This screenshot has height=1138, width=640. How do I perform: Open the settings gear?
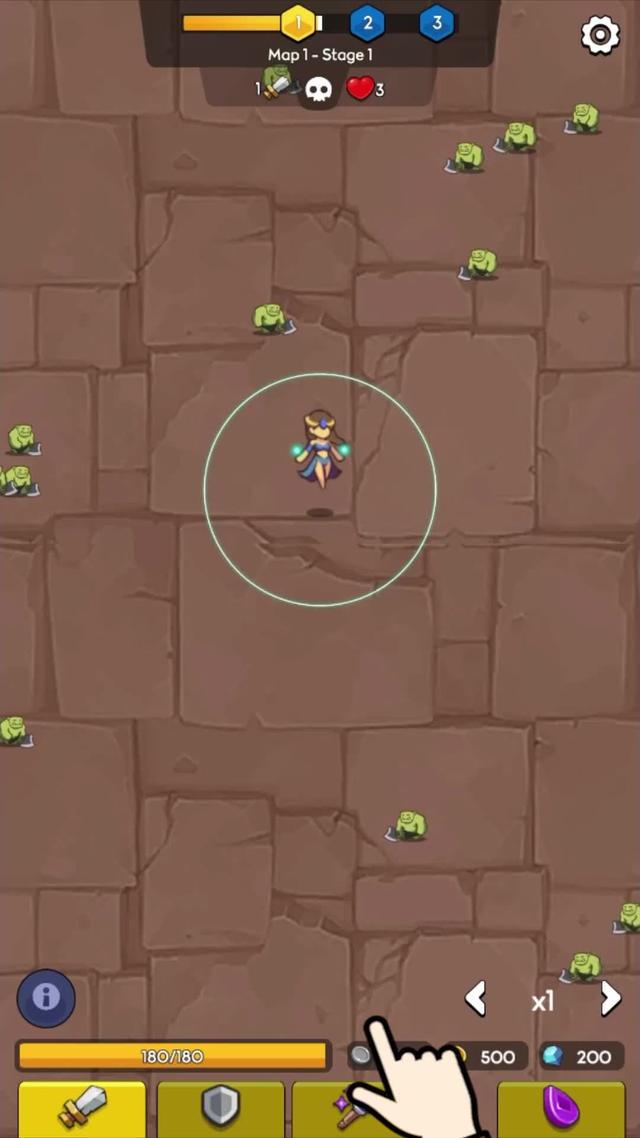click(600, 35)
